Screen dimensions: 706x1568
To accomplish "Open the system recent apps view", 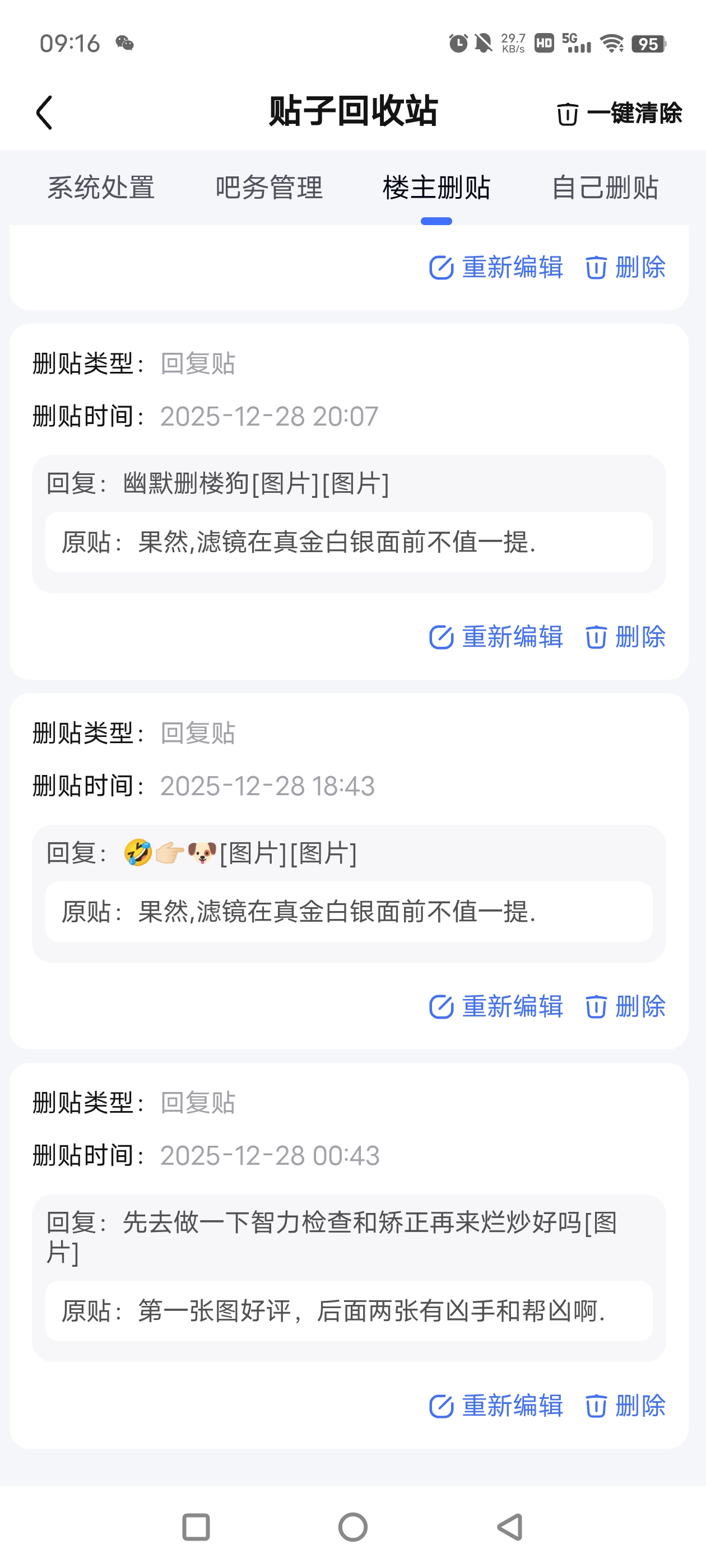I will coord(196,1527).
